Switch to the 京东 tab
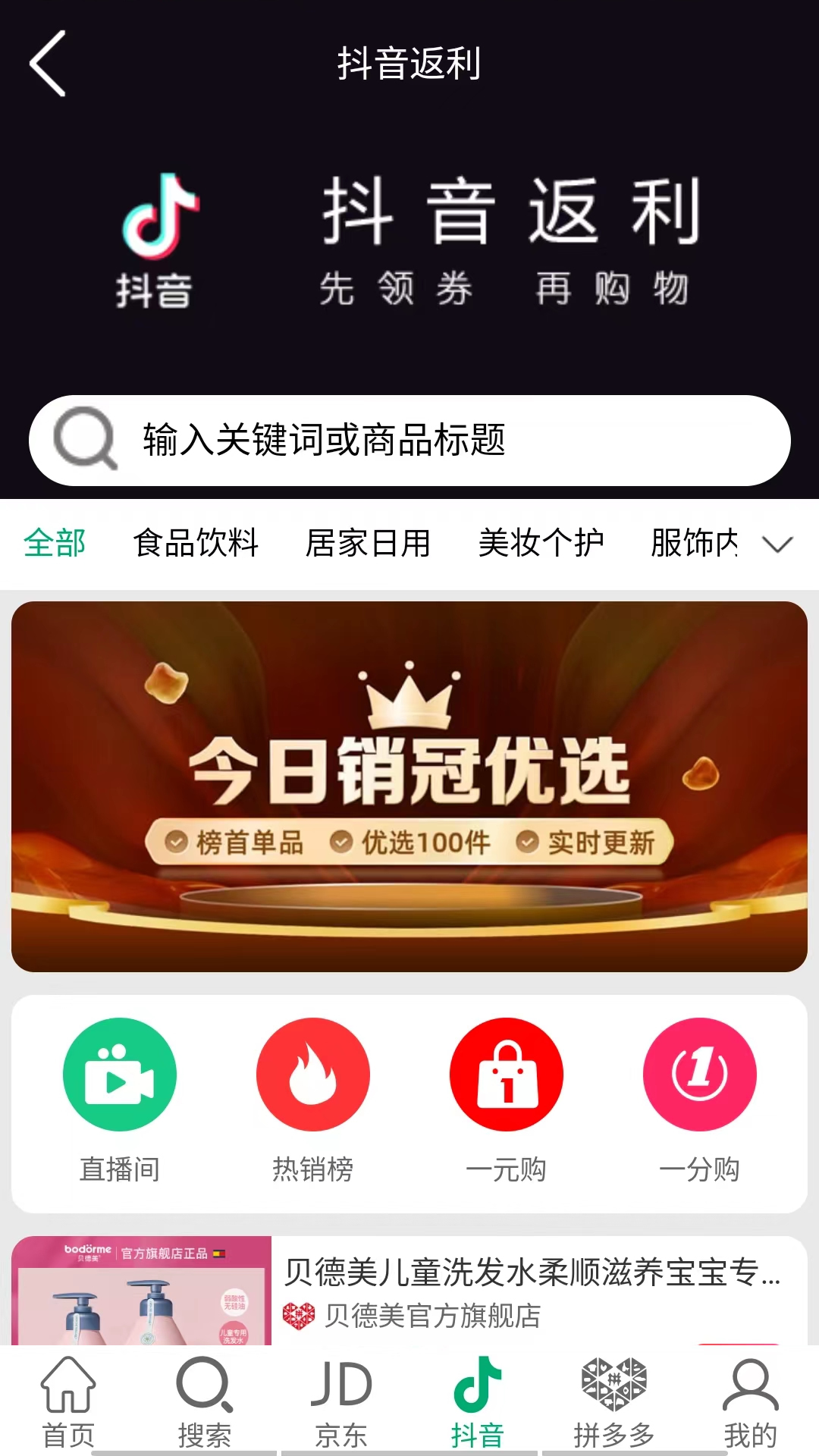This screenshot has width=819, height=1456. pyautogui.click(x=341, y=1403)
